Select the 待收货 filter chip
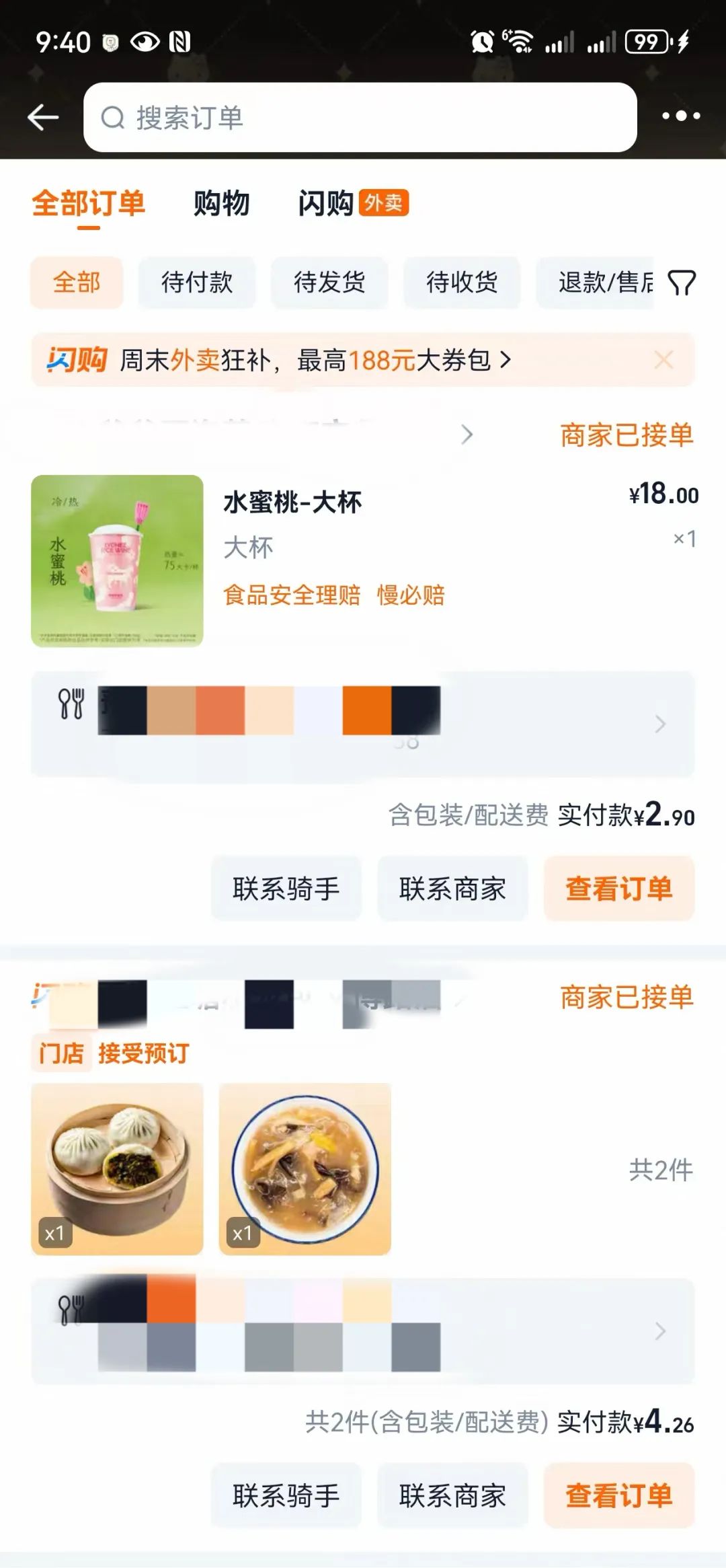The width and height of the screenshot is (726, 1568). (461, 283)
